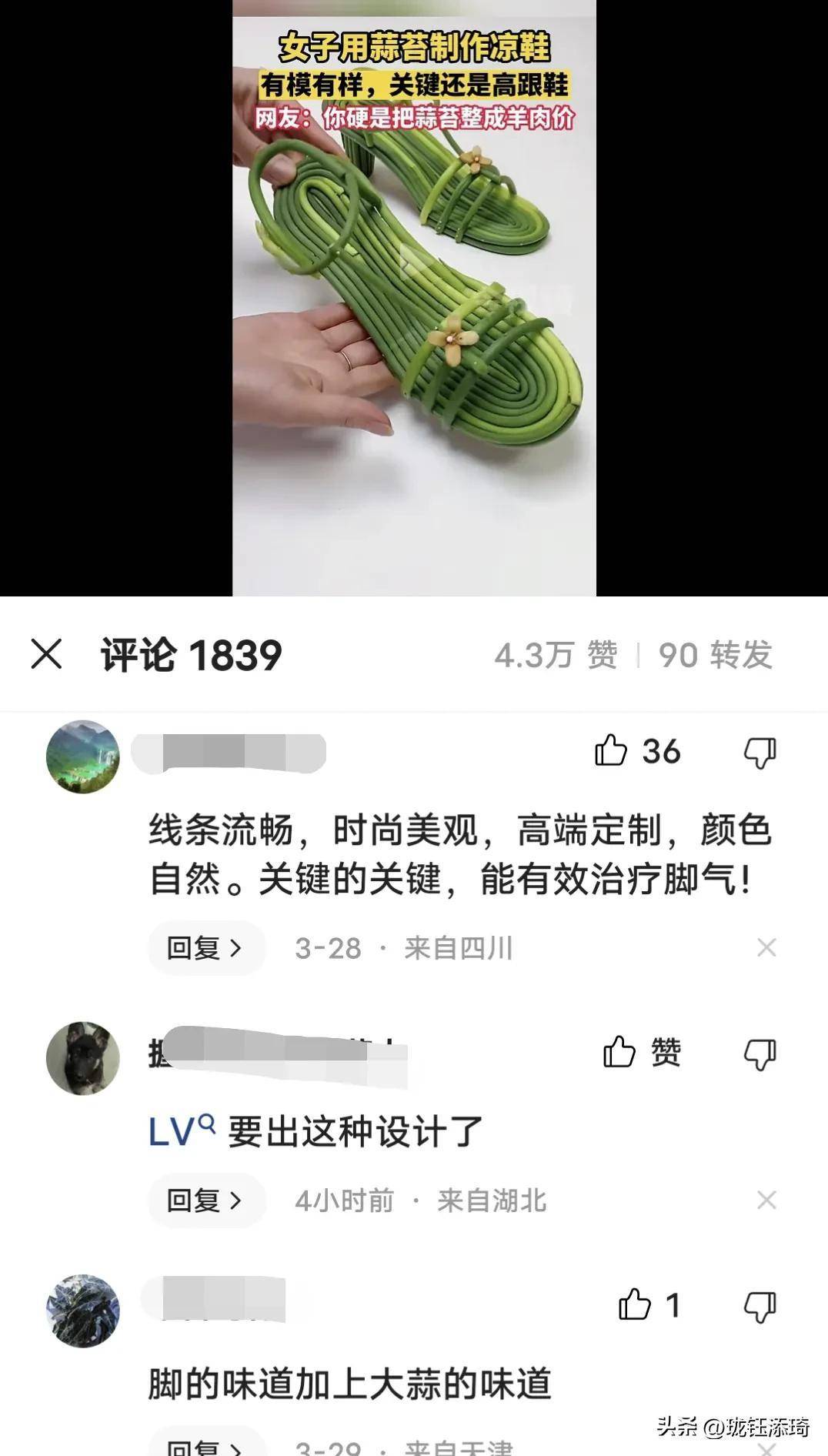Like the LV design comment
828x1456 pixels.
[x=620, y=1052]
